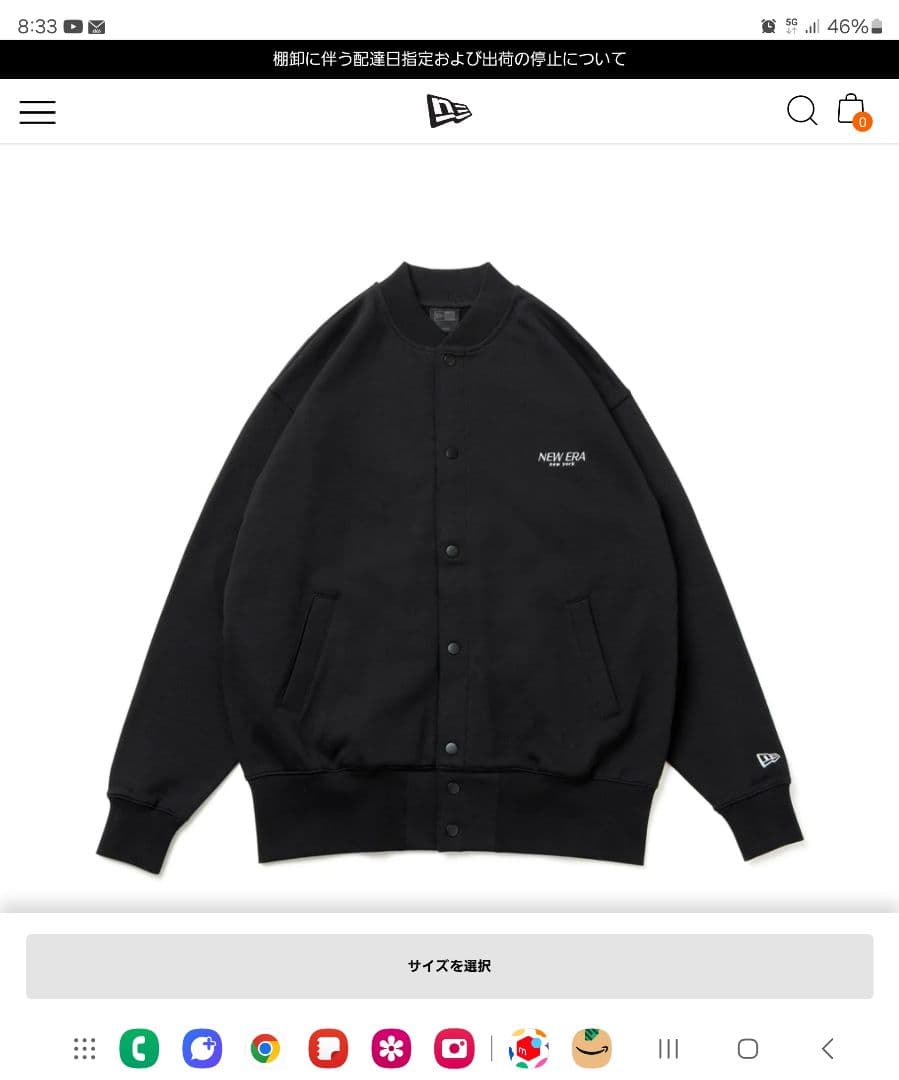899x1080 pixels.
Task: Open the app drawer grid
Action: coord(84,1048)
